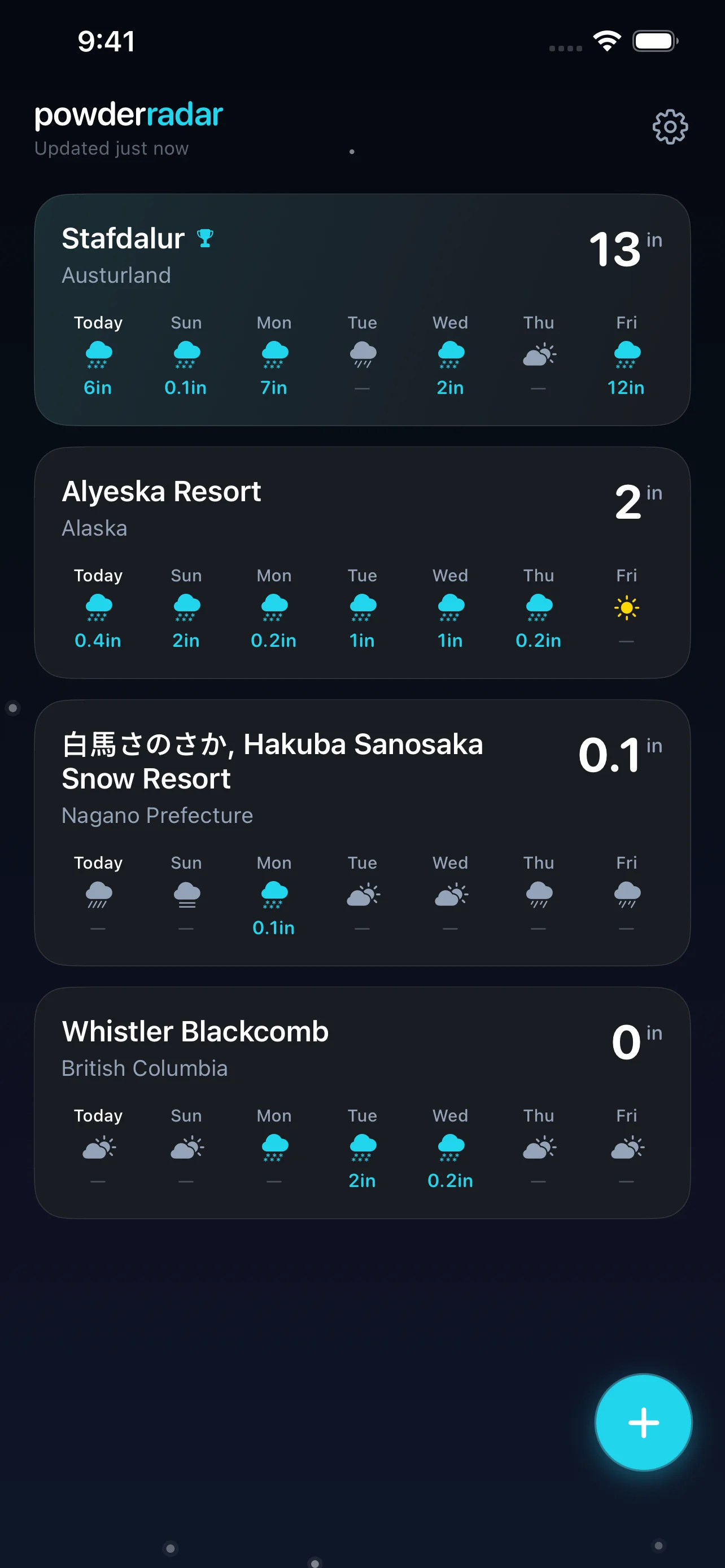
Task: Tap the trophy icon next to Stafdalur
Action: [x=205, y=238]
